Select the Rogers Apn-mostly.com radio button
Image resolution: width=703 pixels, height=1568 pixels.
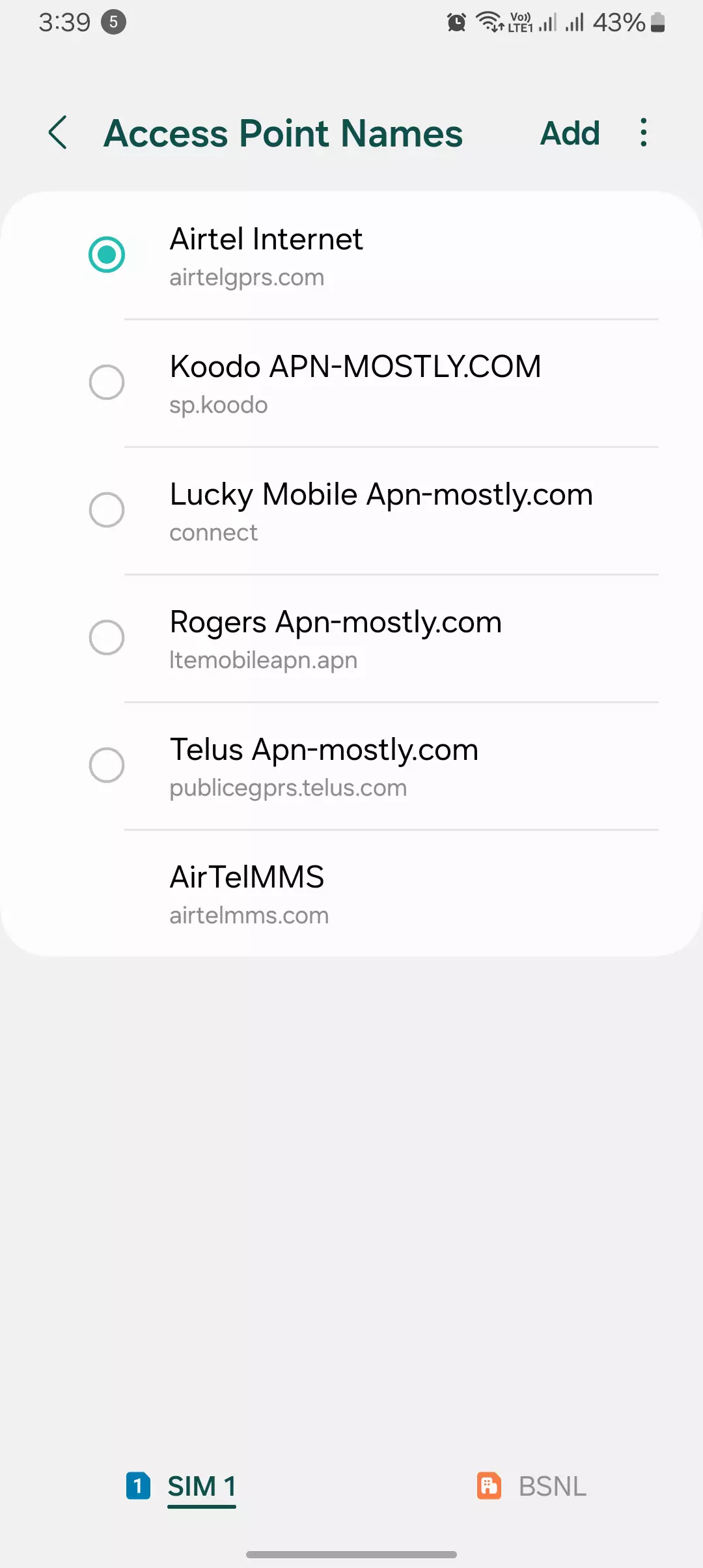tap(107, 639)
